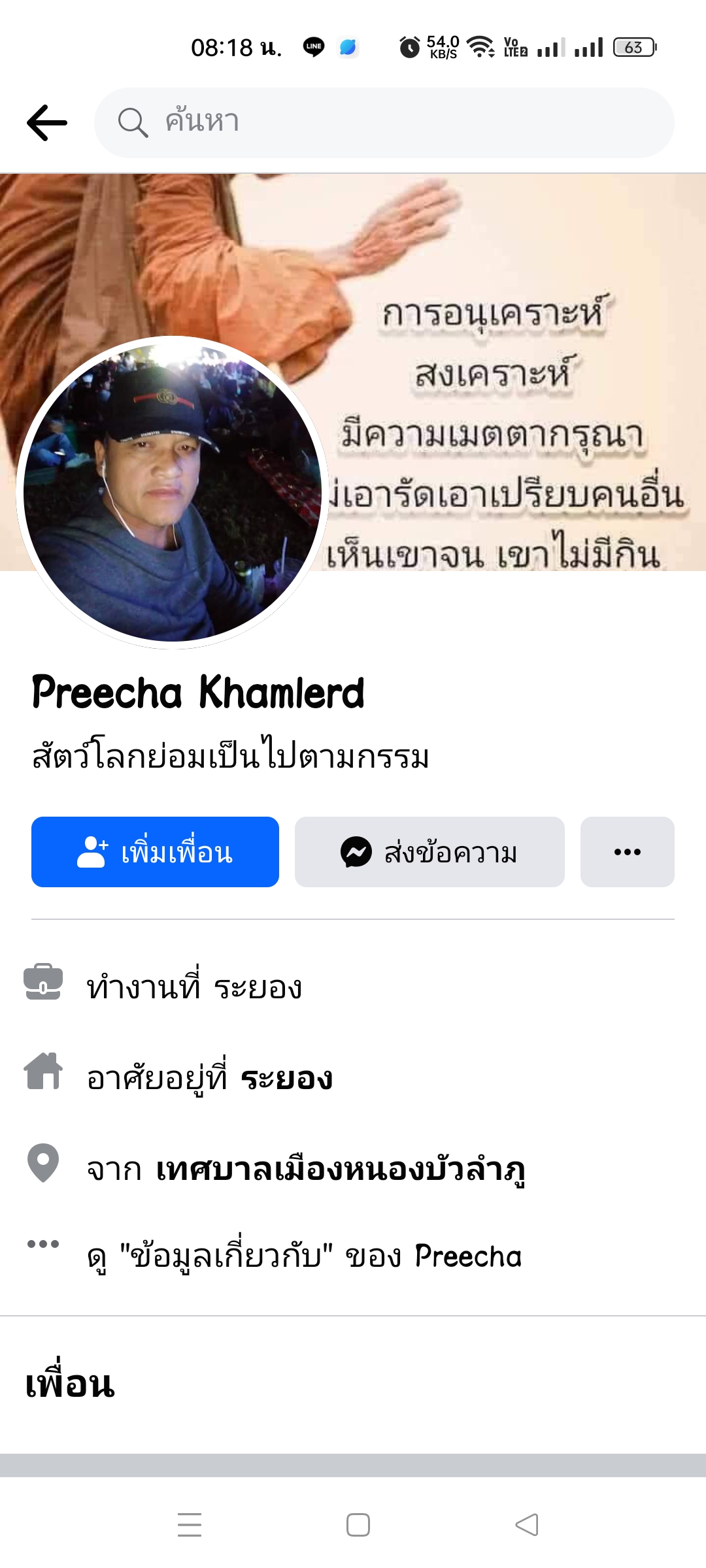Go back using the top arrow
Image resolution: width=706 pixels, height=1568 pixels.
point(47,123)
